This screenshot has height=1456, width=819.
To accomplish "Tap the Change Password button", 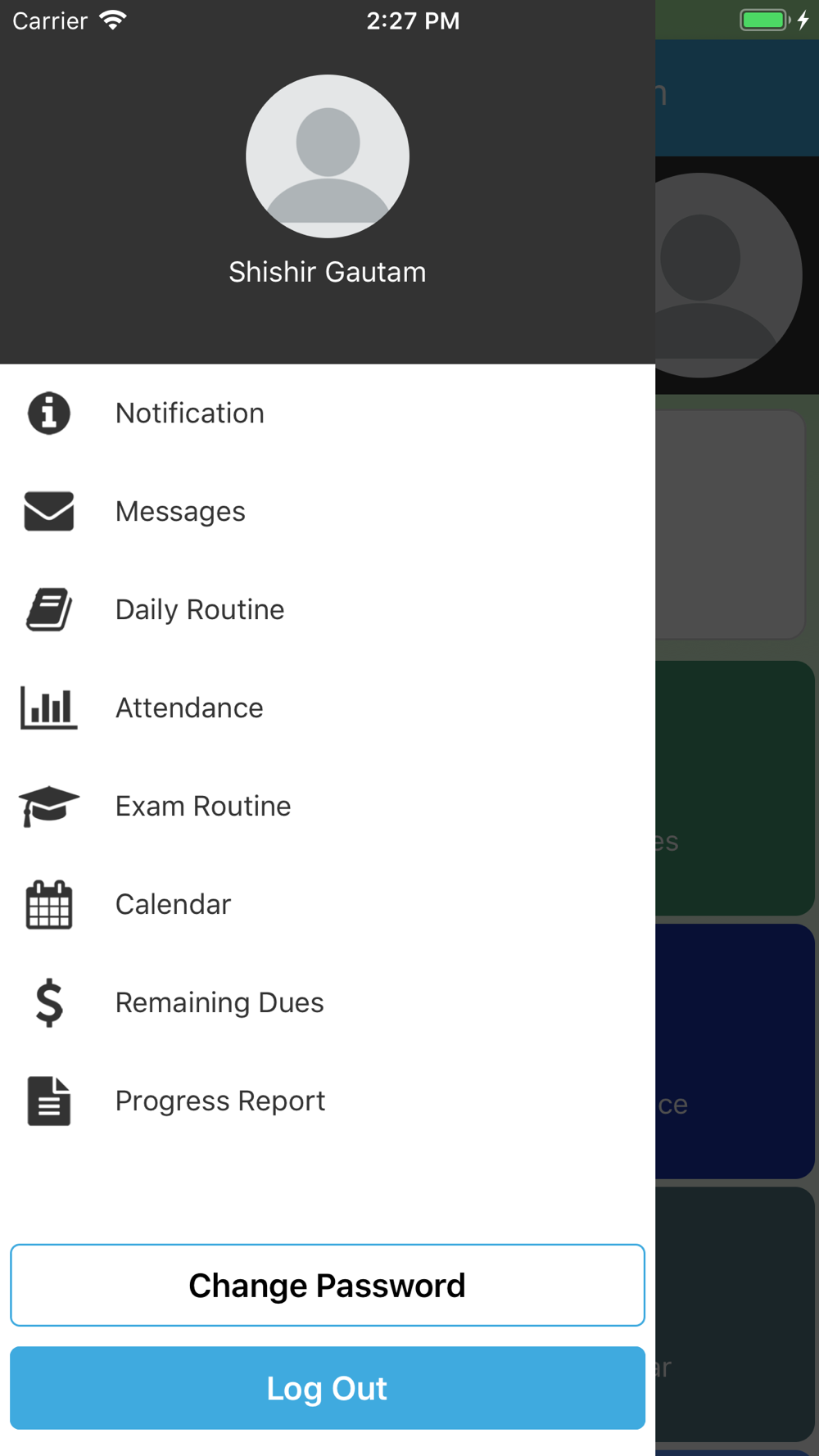I will coord(328,1285).
